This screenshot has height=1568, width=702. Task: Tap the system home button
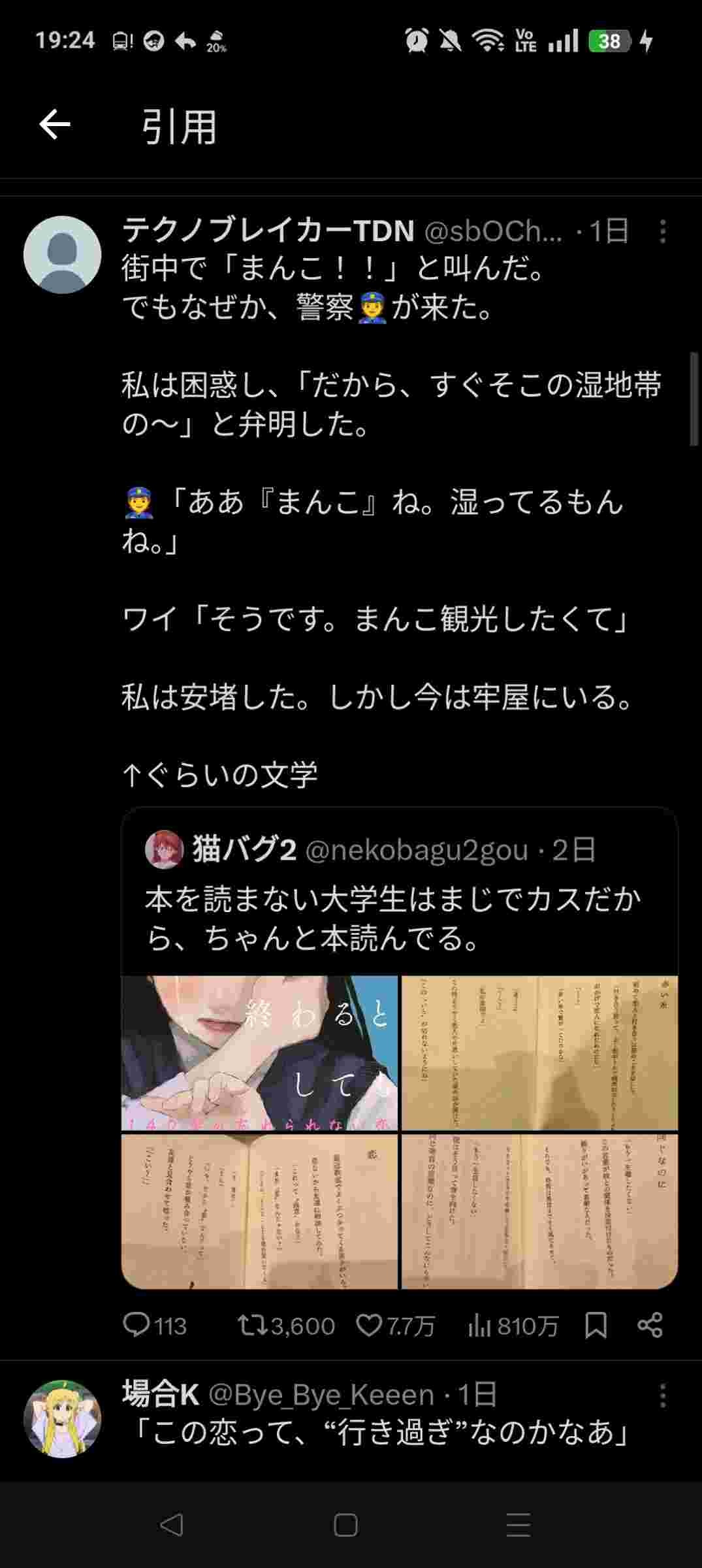[x=345, y=1525]
